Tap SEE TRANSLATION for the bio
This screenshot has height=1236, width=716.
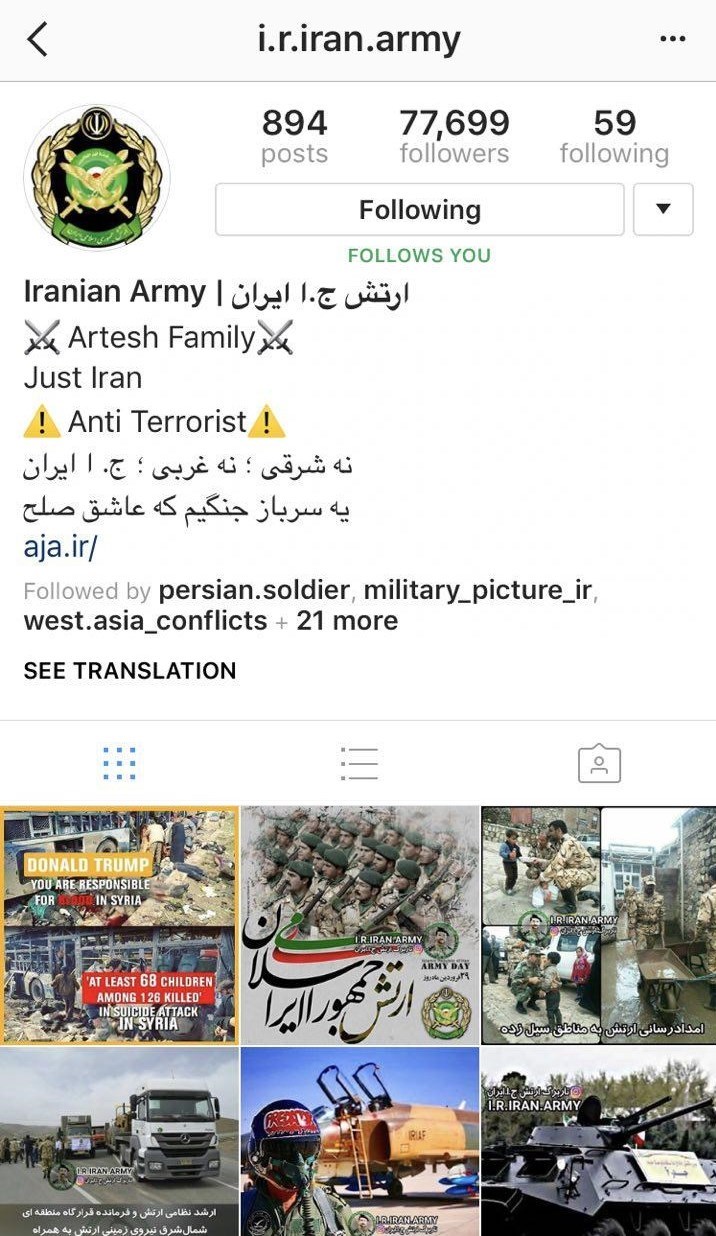130,671
